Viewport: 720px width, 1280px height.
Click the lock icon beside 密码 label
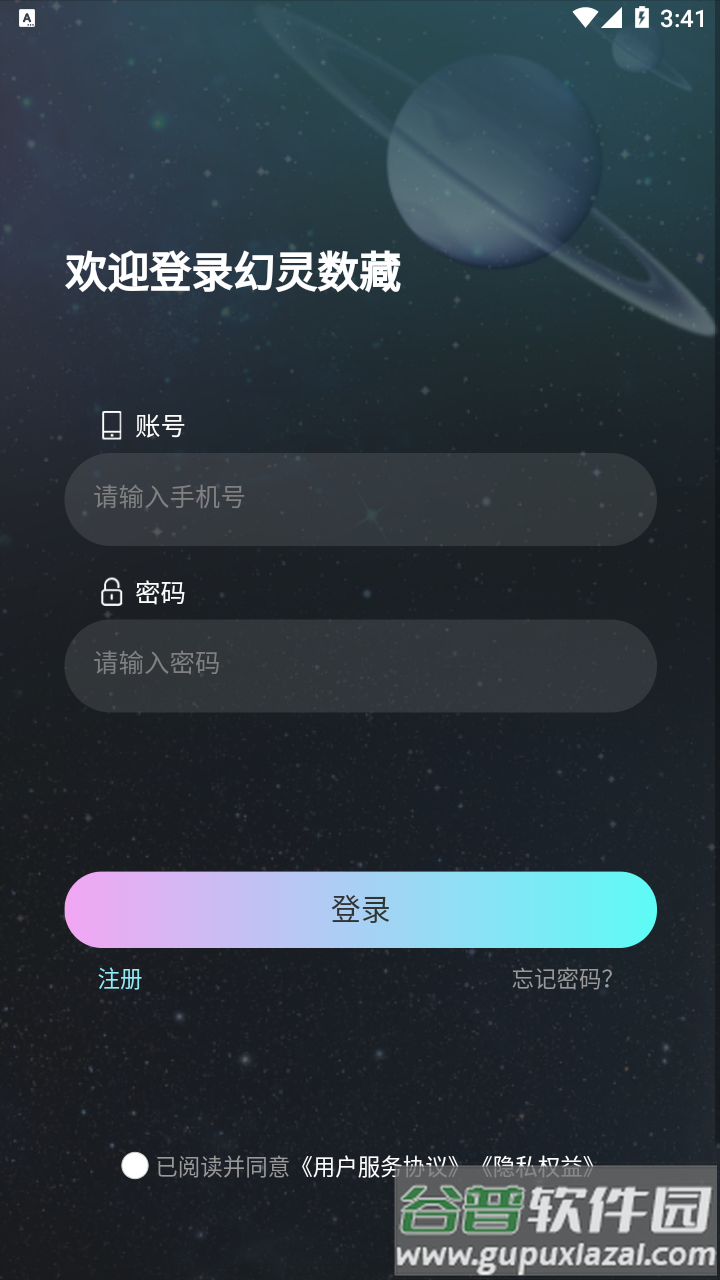tap(110, 592)
